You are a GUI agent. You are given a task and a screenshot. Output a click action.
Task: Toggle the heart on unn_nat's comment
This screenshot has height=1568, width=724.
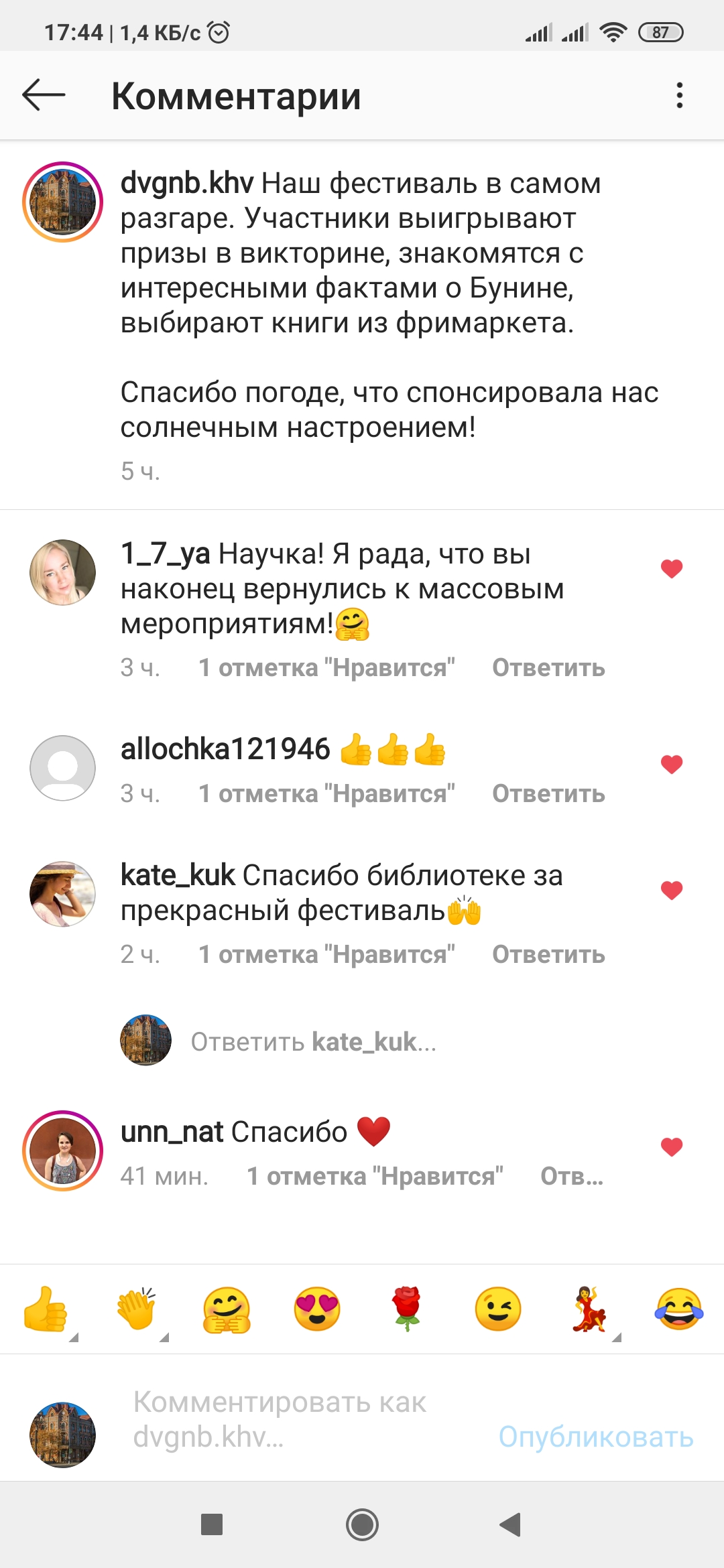(671, 1147)
